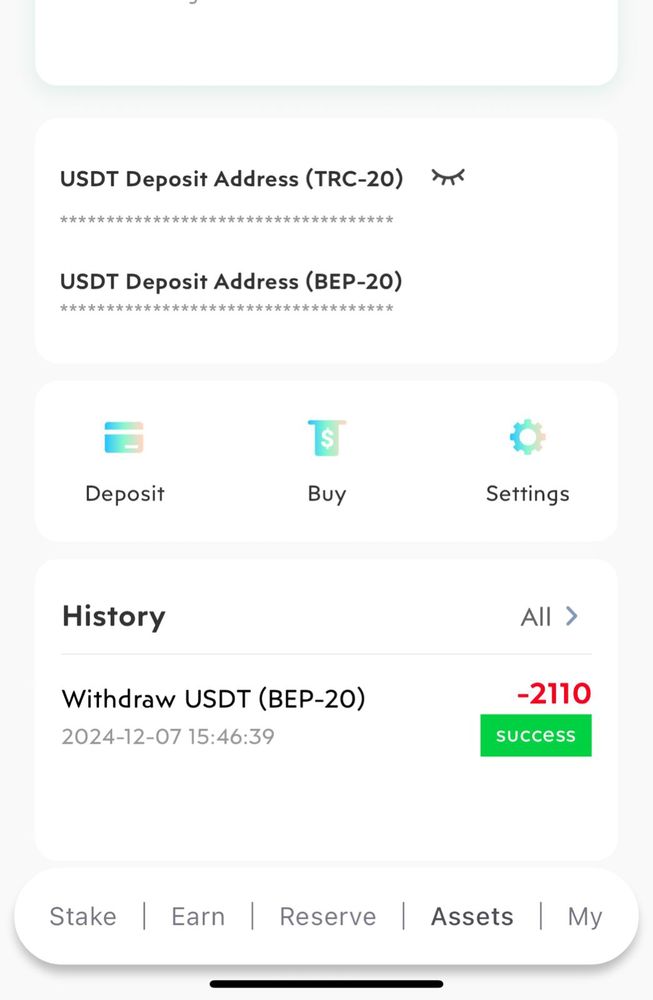
Task: Tap the Buy button
Action: coord(326,460)
